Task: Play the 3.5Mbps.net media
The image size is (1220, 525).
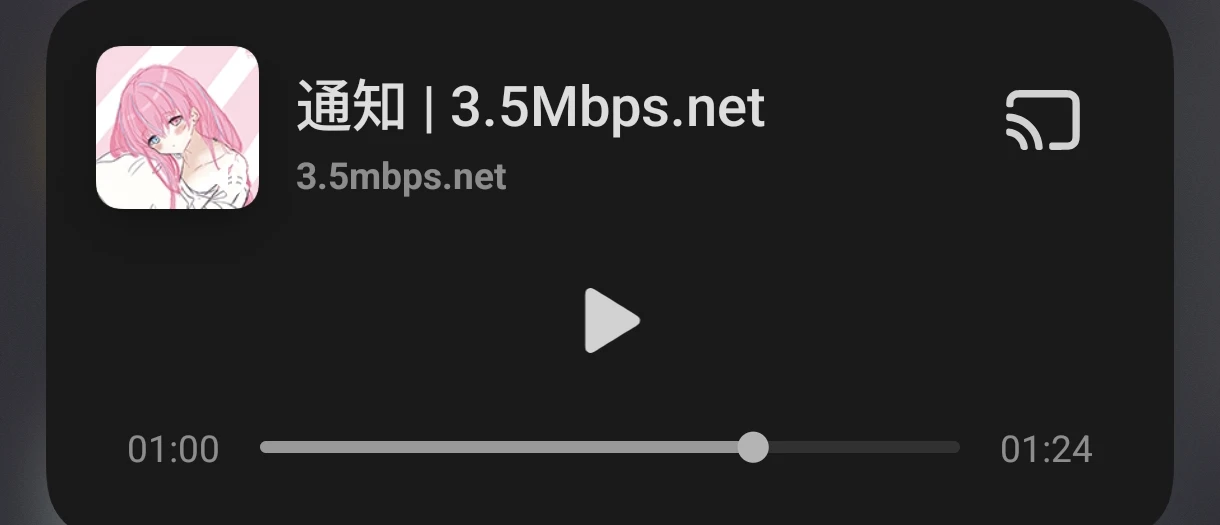Action: click(610, 320)
